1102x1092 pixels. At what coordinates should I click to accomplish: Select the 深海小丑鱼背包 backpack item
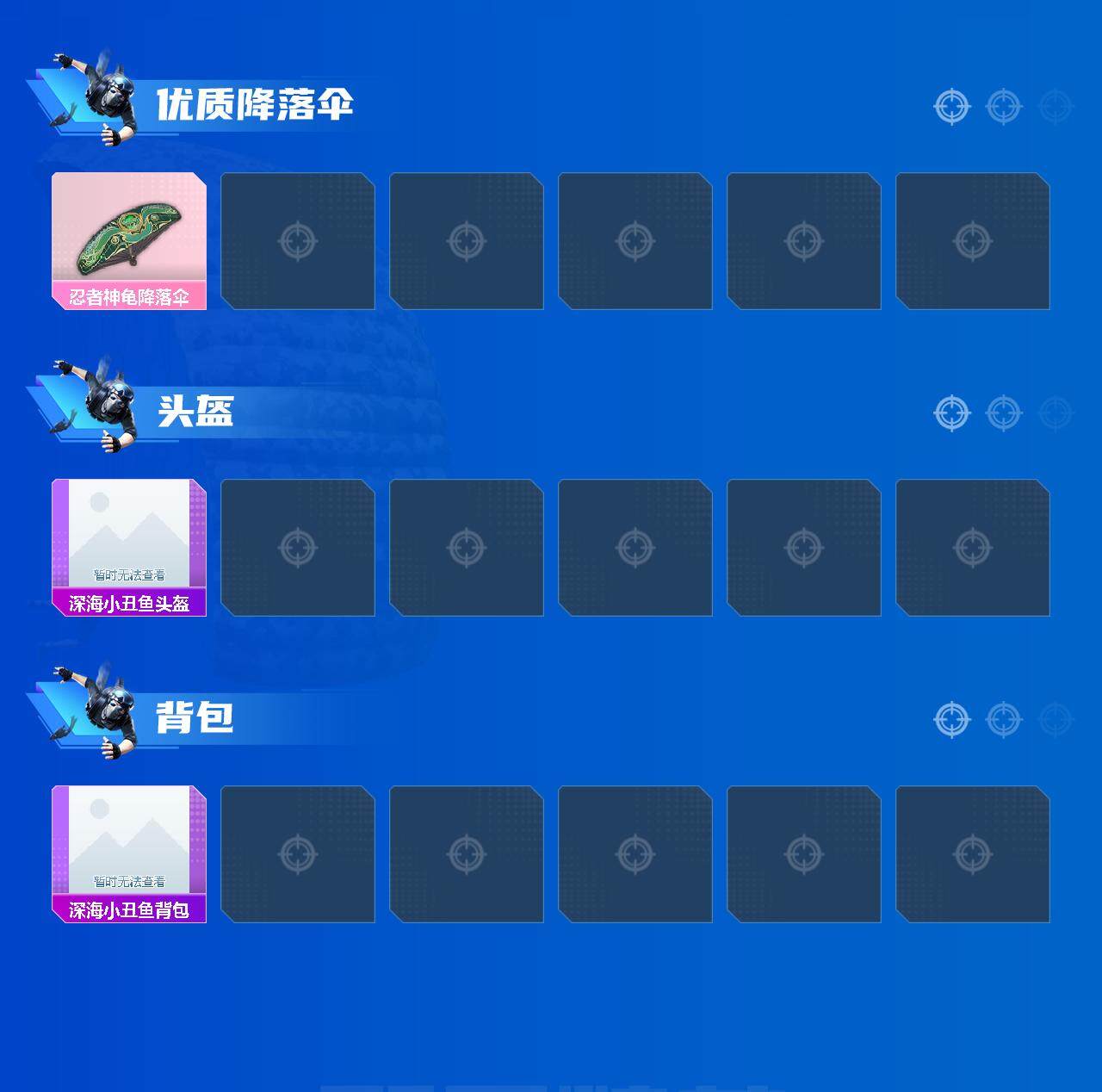tap(129, 853)
